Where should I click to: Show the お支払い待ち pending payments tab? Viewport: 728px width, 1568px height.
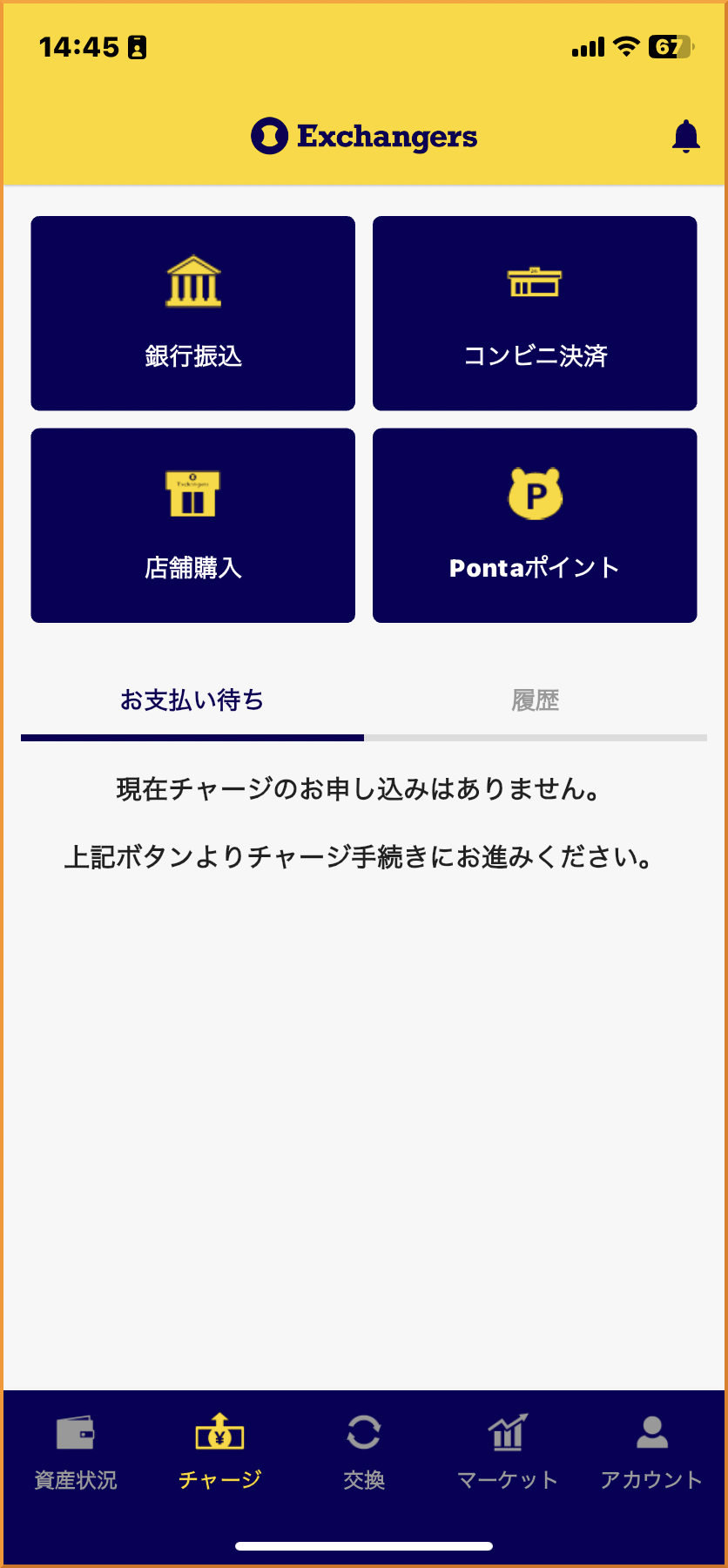[192, 701]
